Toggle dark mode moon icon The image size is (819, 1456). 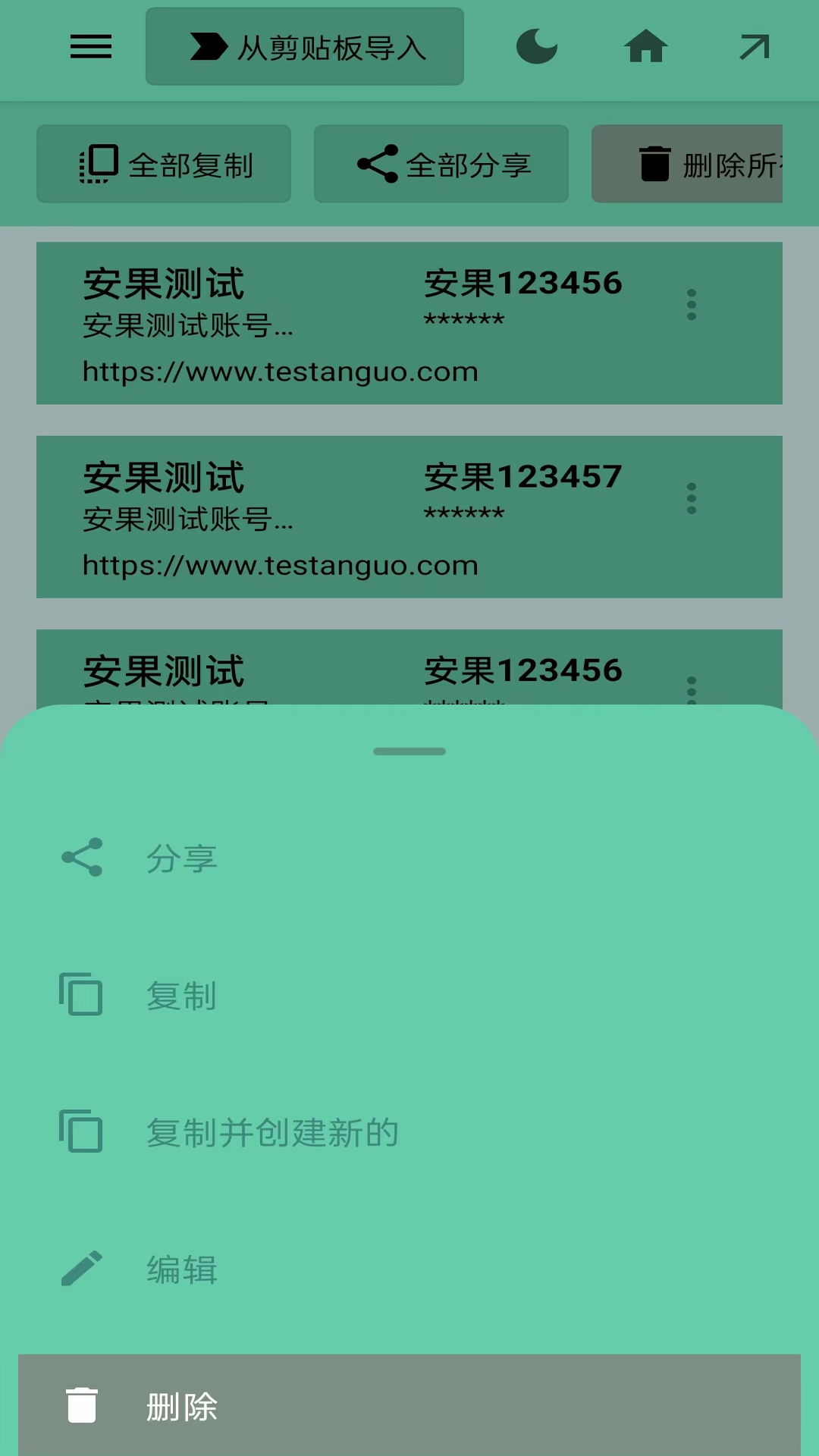tap(537, 47)
